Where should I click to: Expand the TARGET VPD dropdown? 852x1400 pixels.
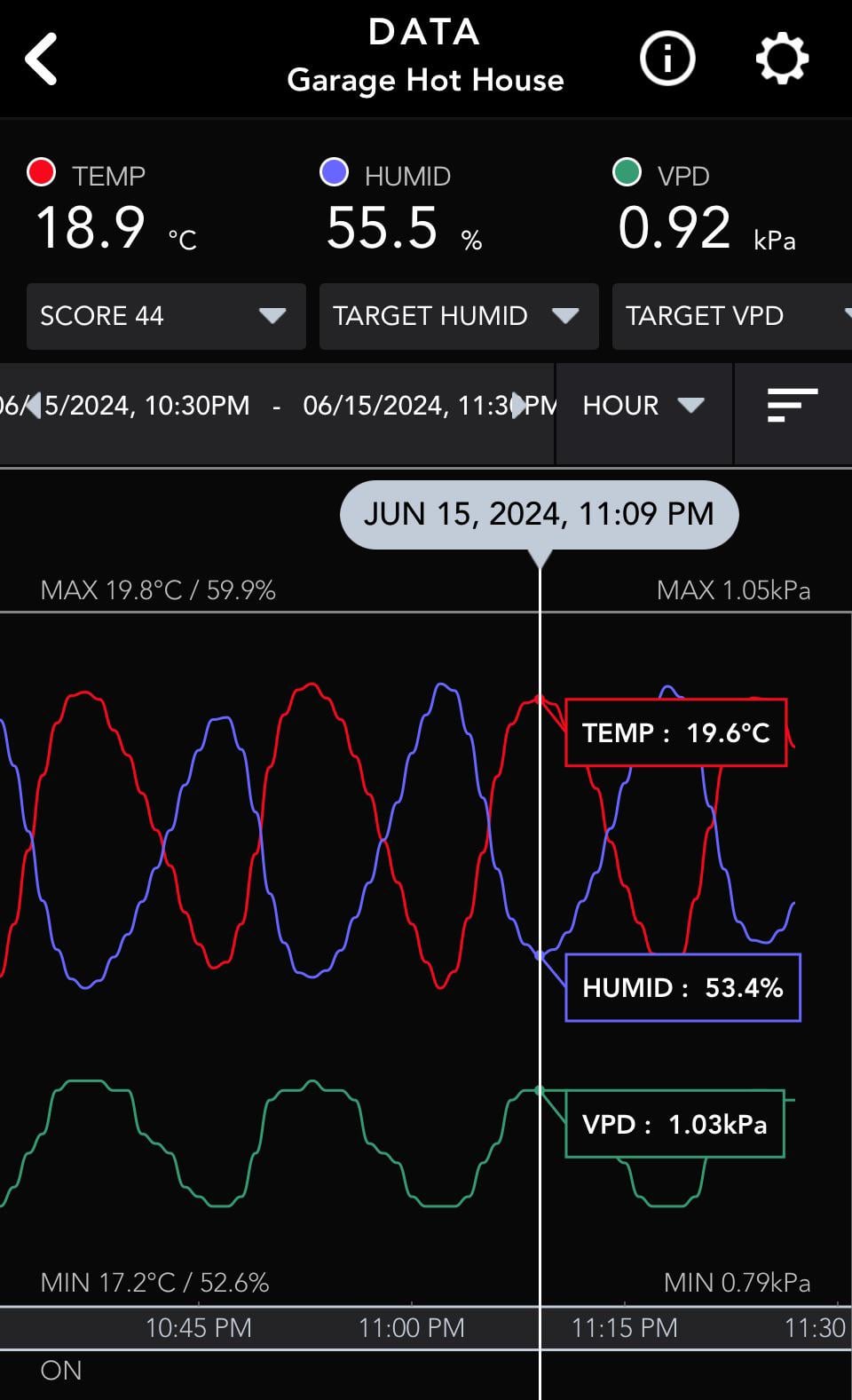click(732, 316)
